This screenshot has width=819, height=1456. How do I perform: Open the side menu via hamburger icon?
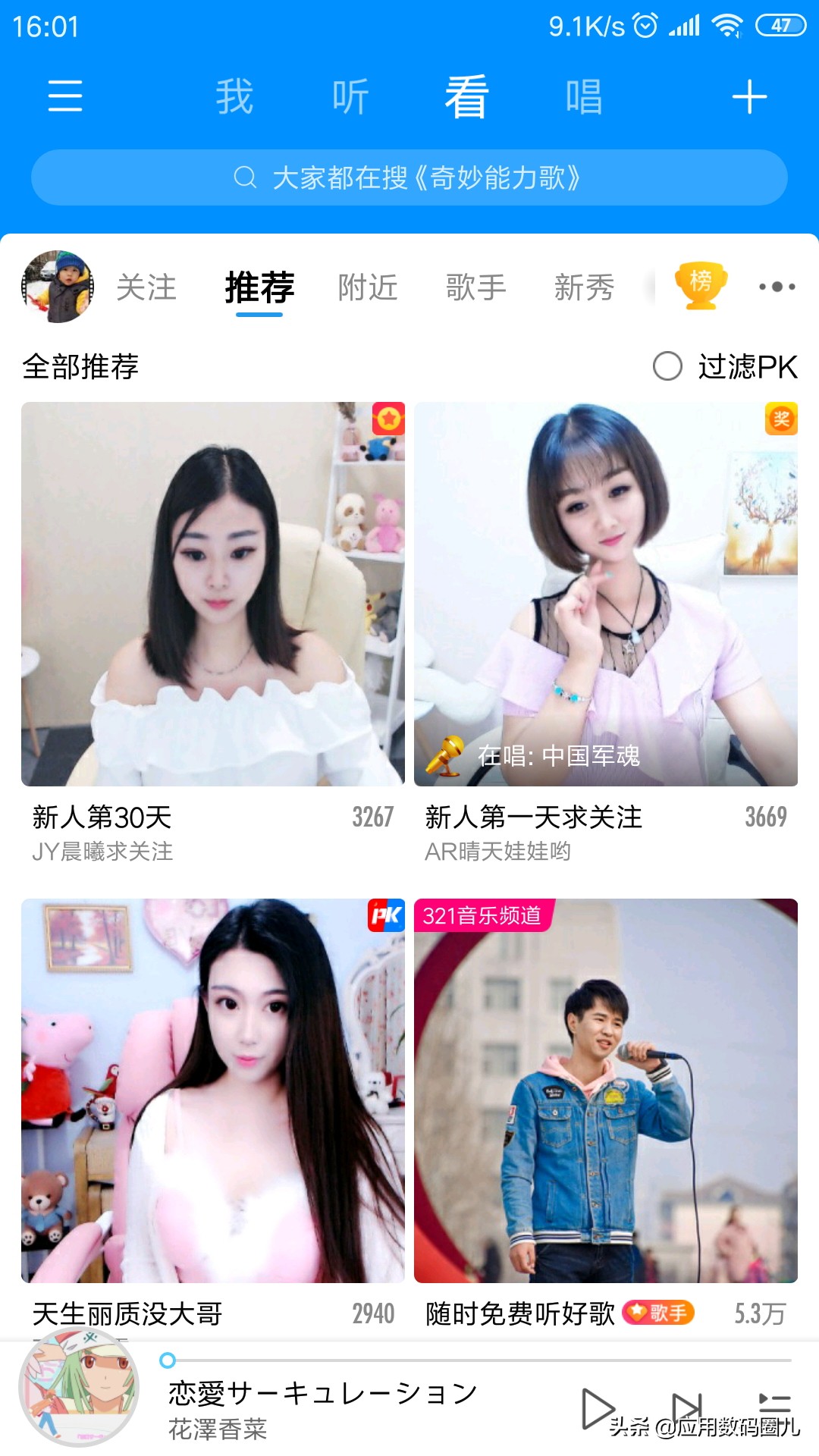point(64,96)
